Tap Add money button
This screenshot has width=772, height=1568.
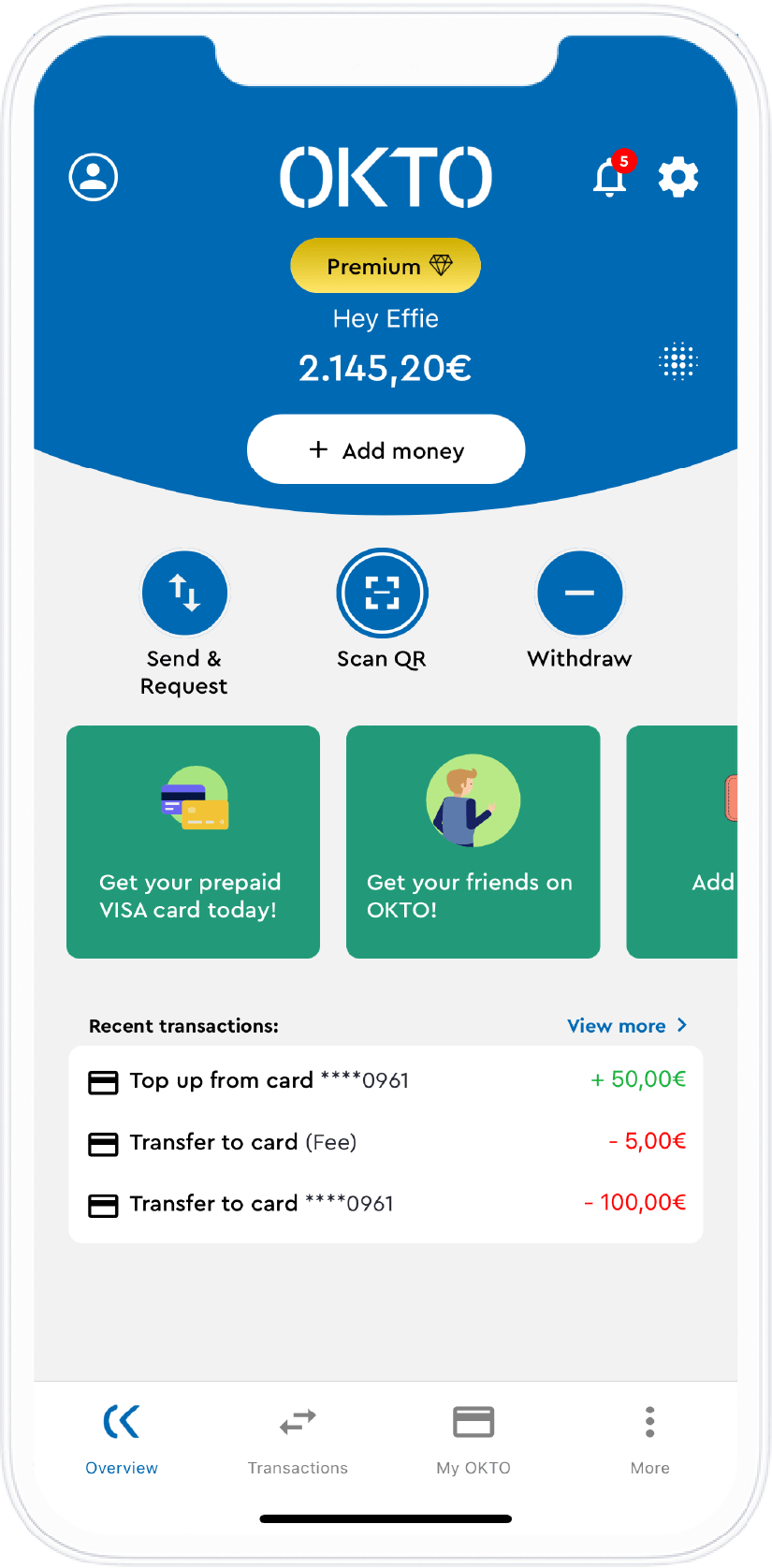click(x=386, y=449)
